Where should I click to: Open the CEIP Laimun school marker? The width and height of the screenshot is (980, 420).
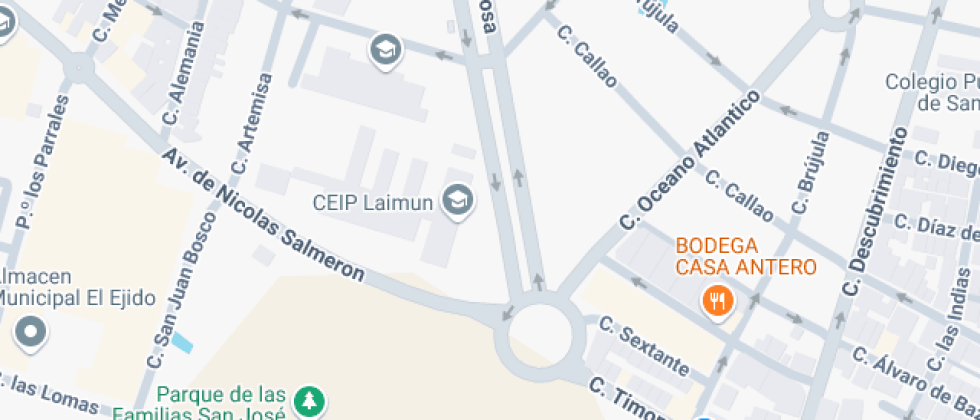(458, 201)
